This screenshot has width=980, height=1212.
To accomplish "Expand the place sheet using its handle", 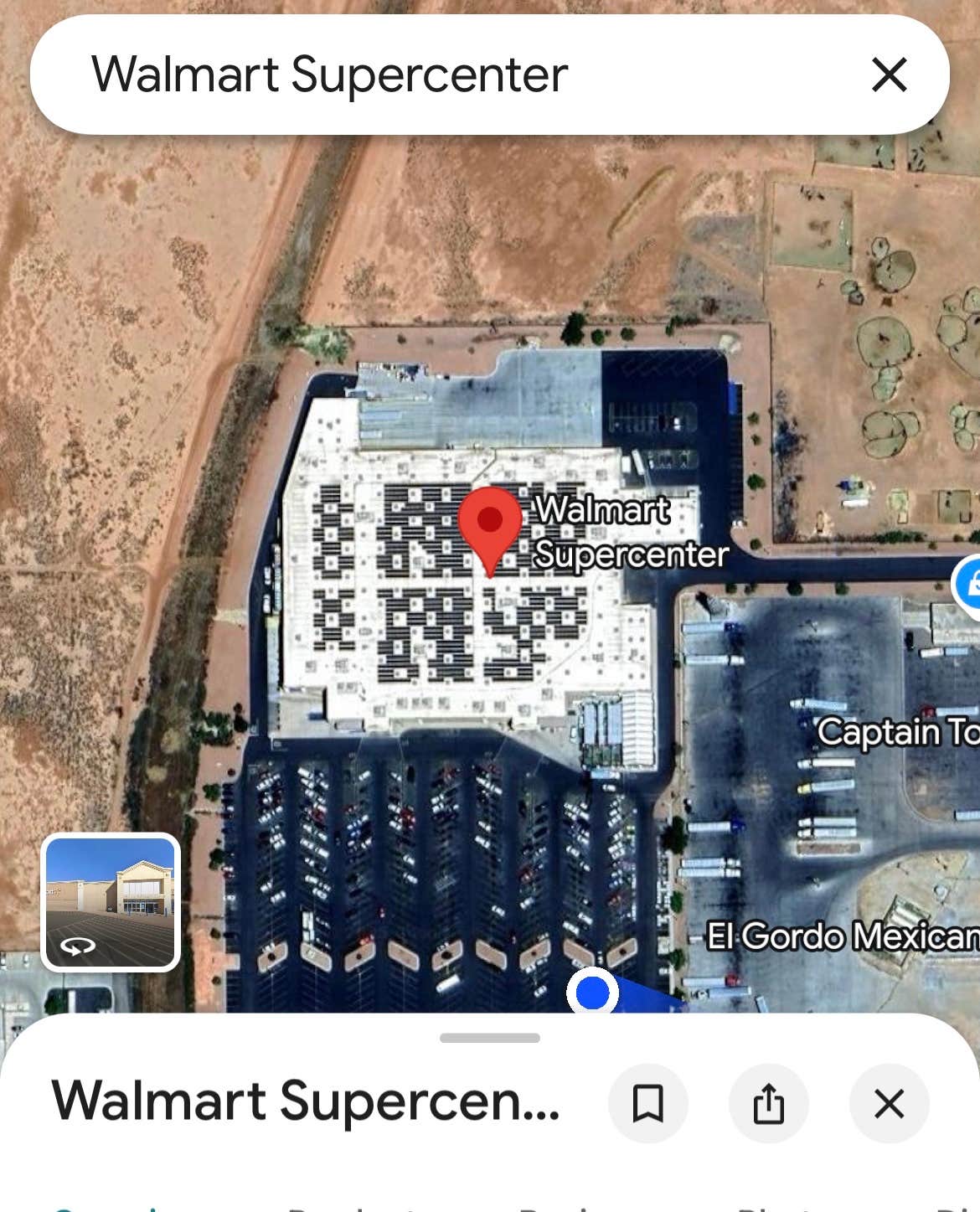I will (x=490, y=1038).
